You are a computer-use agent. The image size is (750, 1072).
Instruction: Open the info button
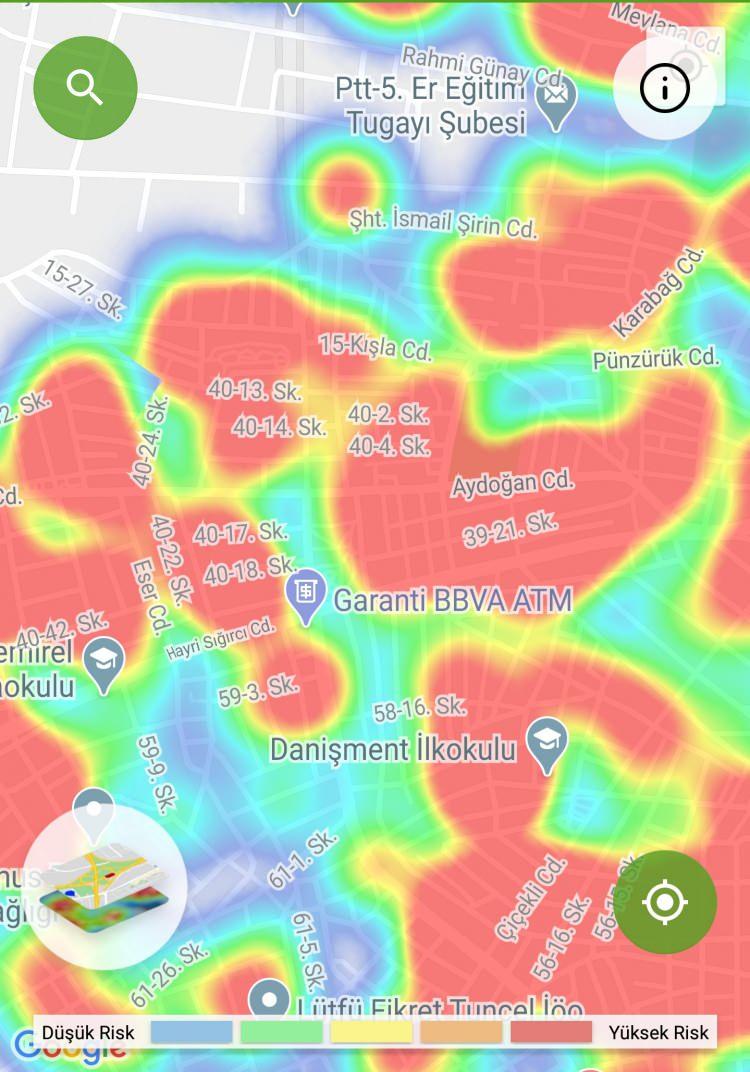tap(664, 90)
